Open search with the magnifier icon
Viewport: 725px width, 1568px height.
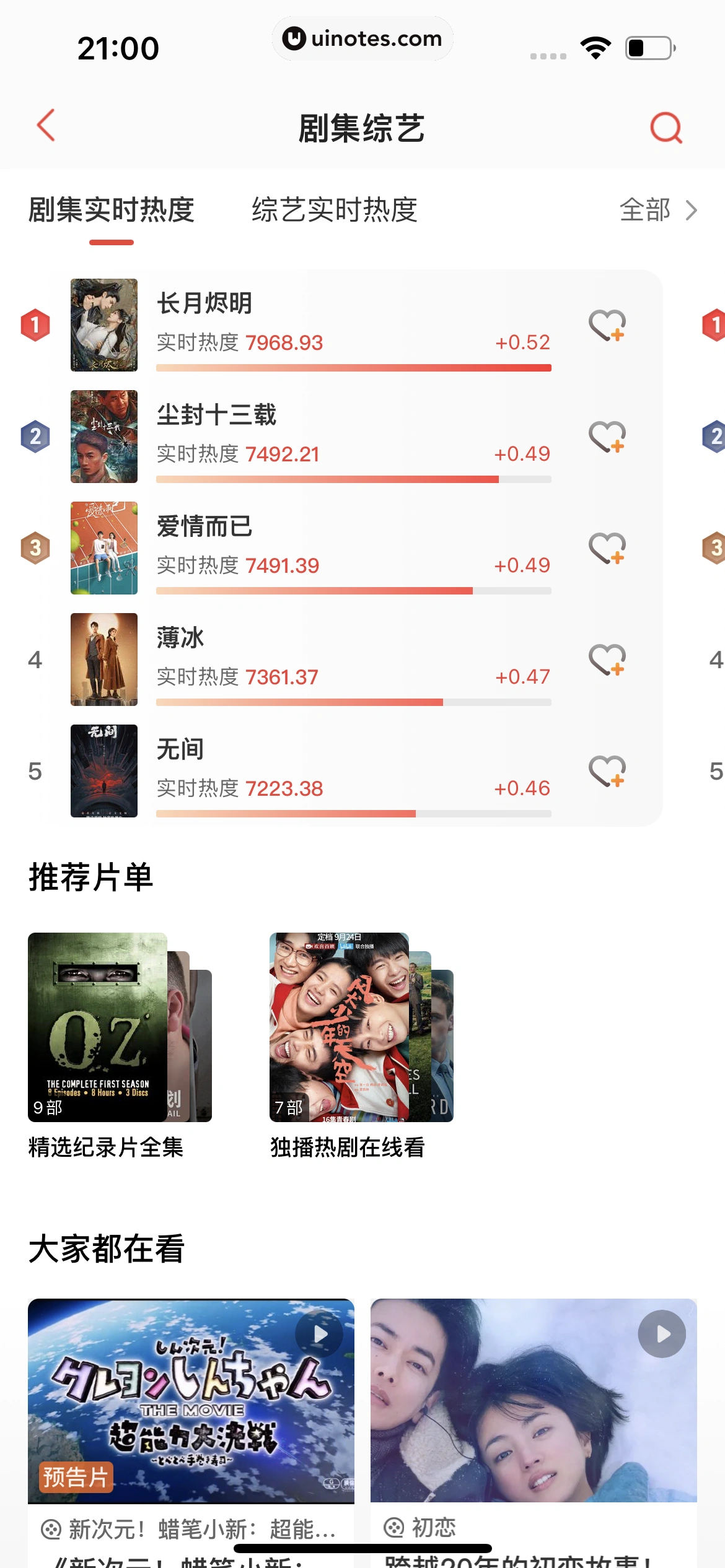click(x=666, y=128)
